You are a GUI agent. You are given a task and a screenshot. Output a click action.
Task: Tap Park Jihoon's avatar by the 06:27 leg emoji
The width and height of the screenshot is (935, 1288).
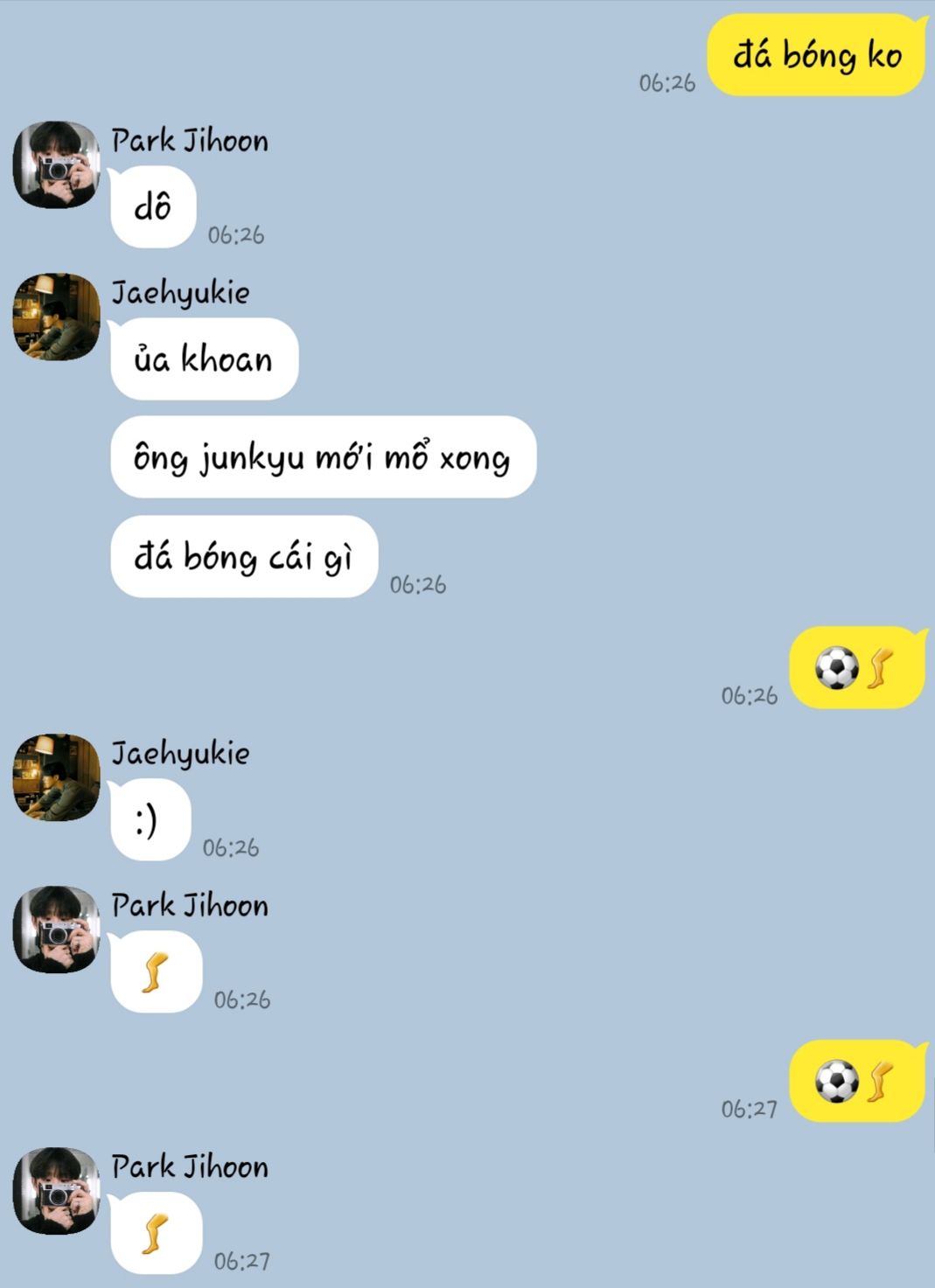pos(57,1191)
